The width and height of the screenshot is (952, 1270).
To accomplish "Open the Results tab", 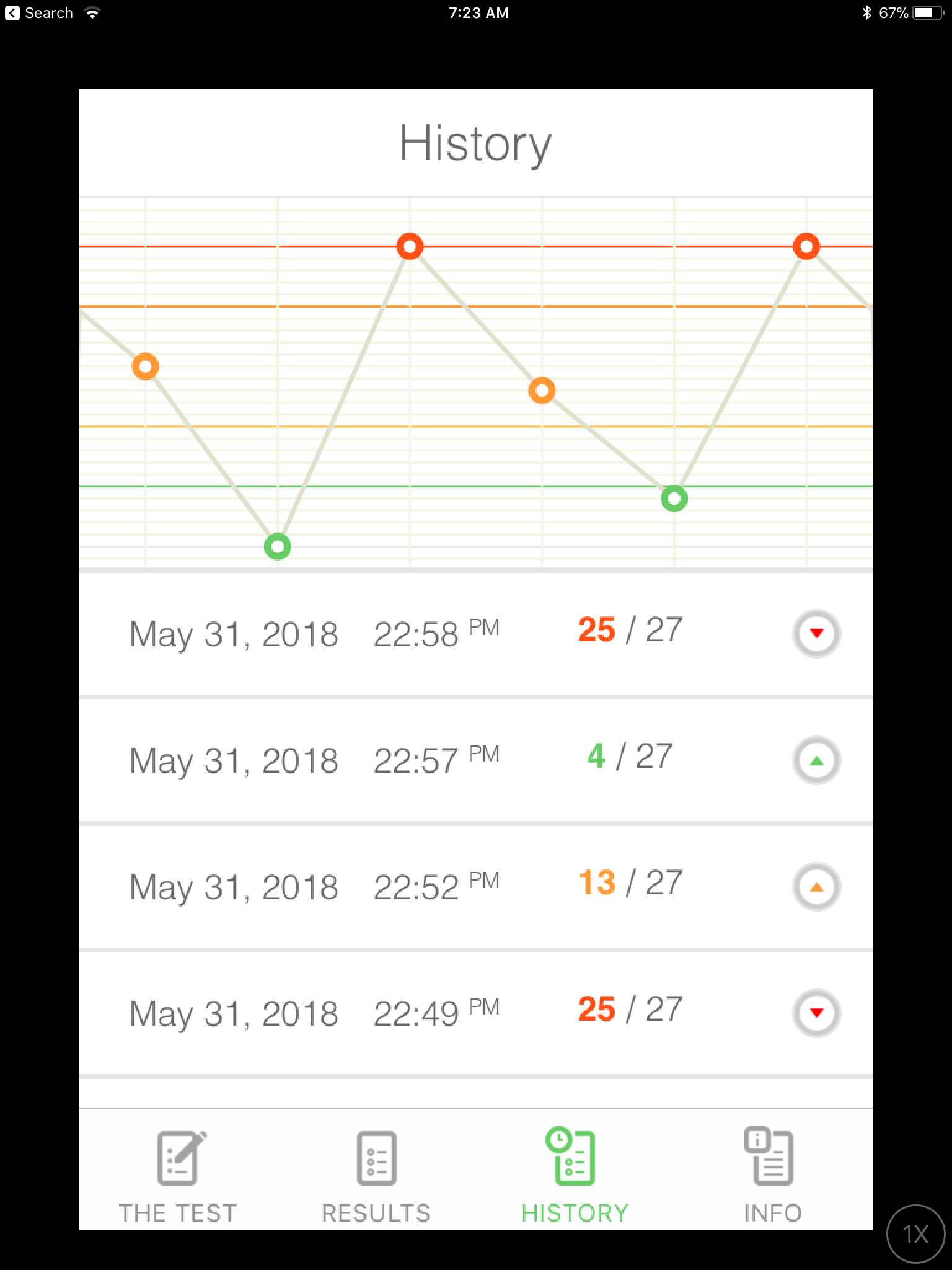I will (x=376, y=1176).
